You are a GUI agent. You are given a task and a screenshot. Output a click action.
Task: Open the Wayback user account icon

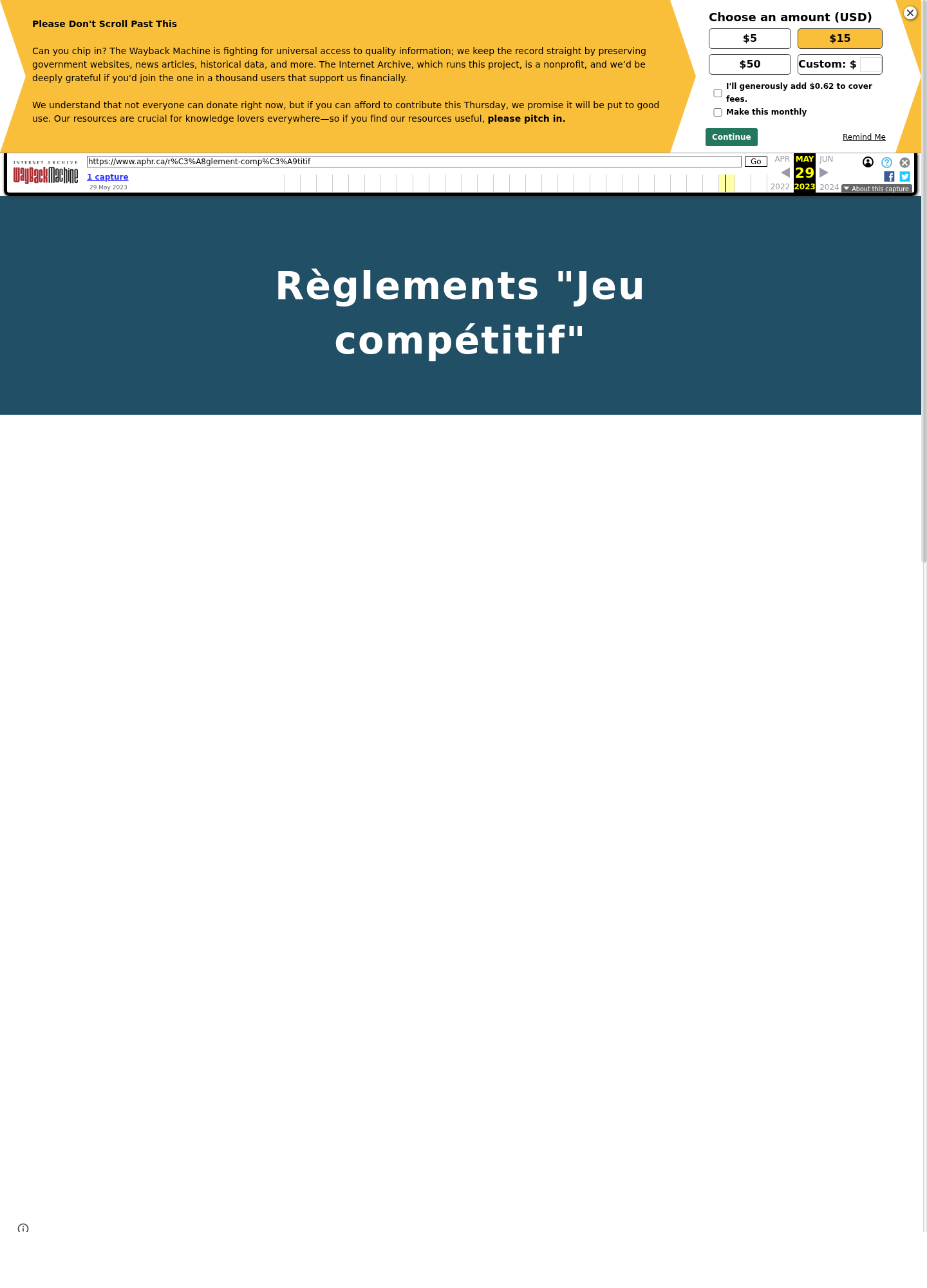868,162
